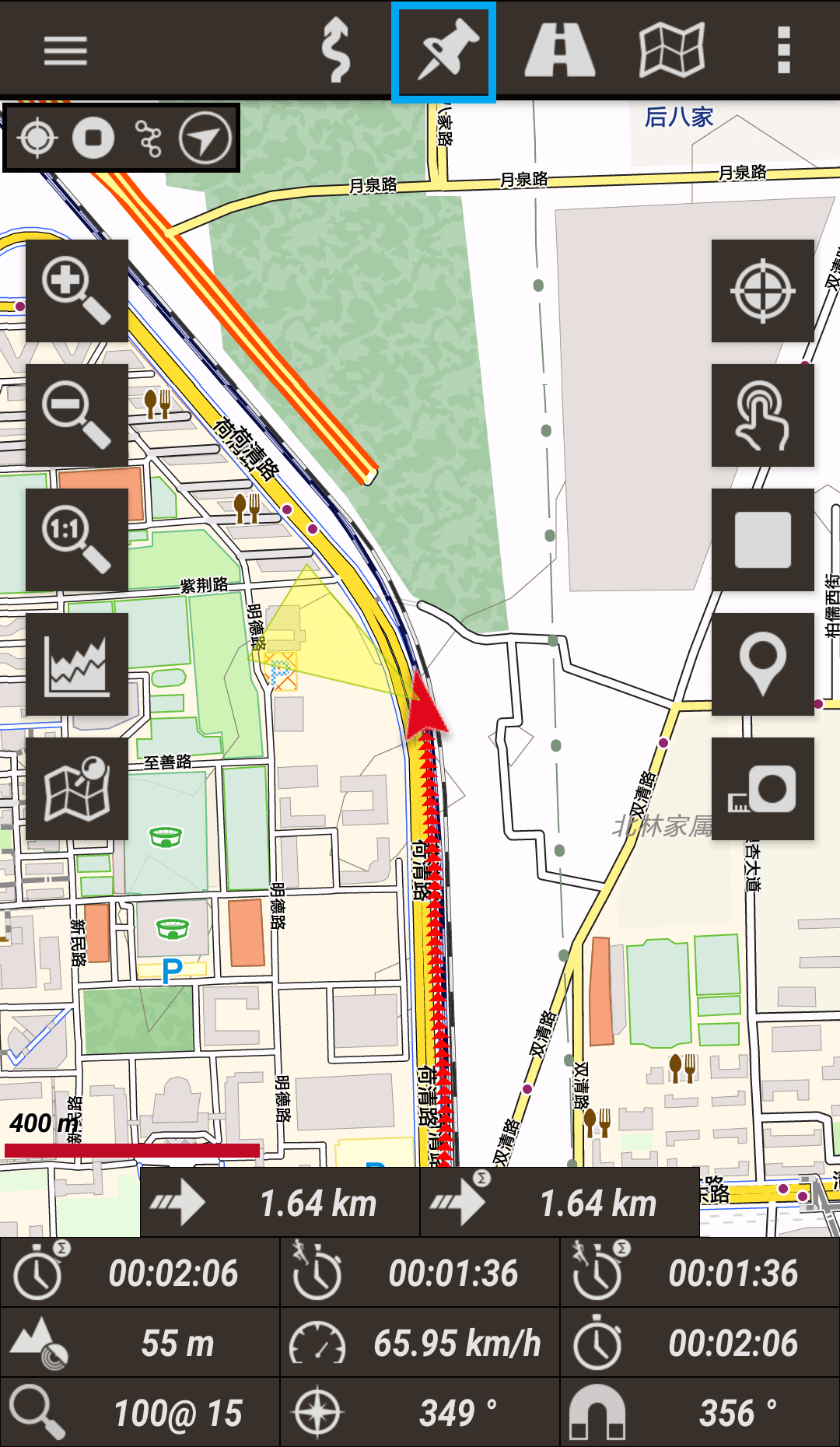Viewport: 840px width, 1447px height.
Task: Tap the blank white square button
Action: pyautogui.click(x=762, y=539)
